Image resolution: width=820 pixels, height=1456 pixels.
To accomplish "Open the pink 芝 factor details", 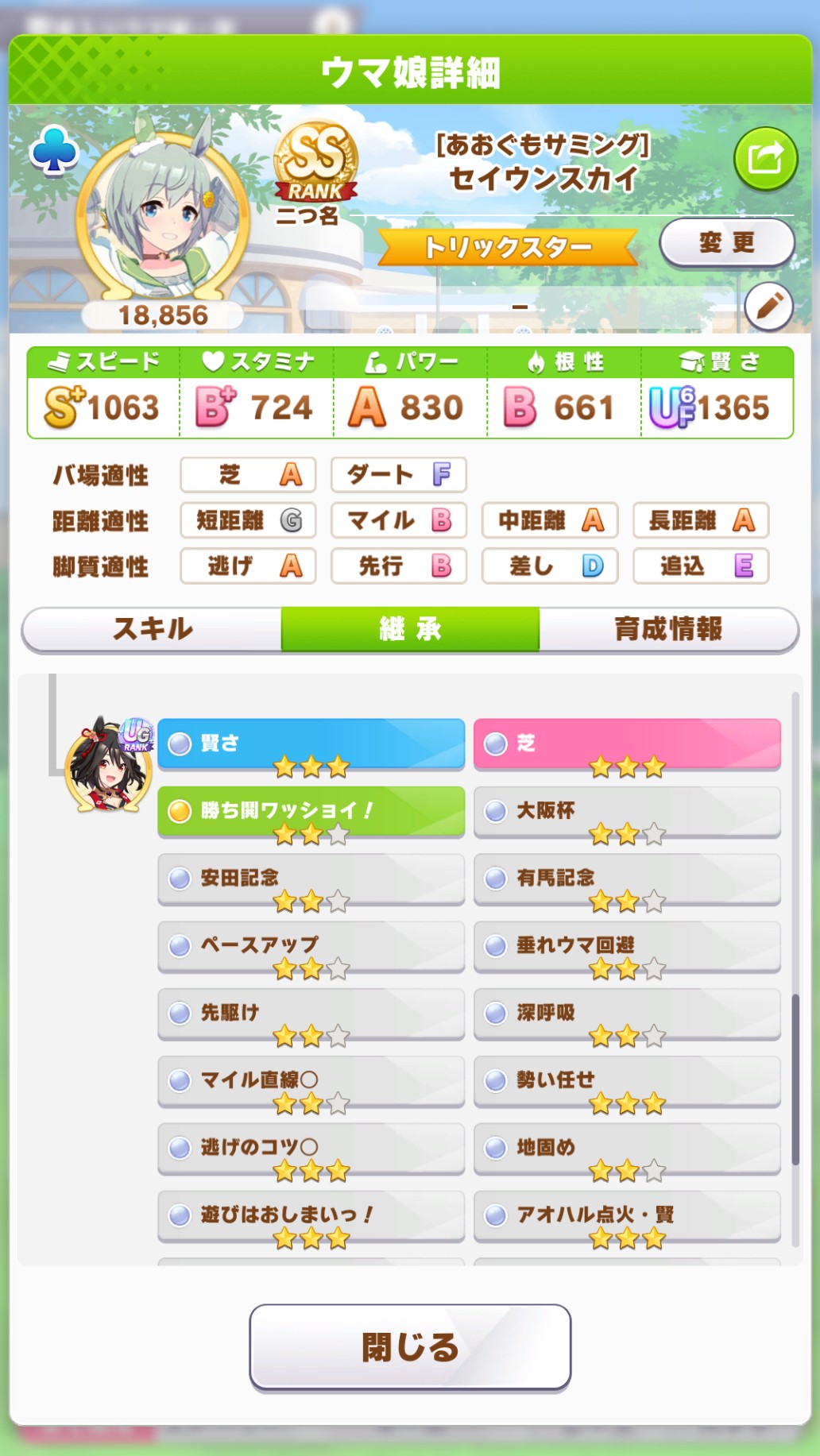I will 627,744.
